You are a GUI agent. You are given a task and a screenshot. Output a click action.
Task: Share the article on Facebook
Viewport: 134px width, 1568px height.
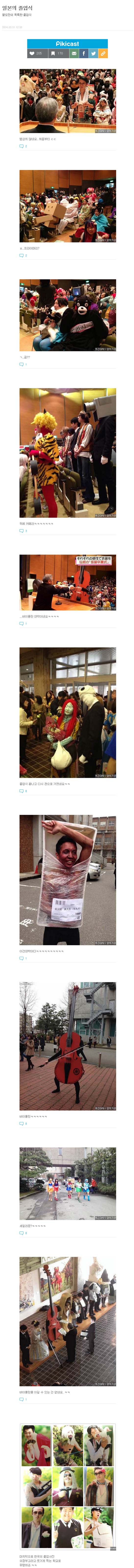pyautogui.click(x=84, y=53)
